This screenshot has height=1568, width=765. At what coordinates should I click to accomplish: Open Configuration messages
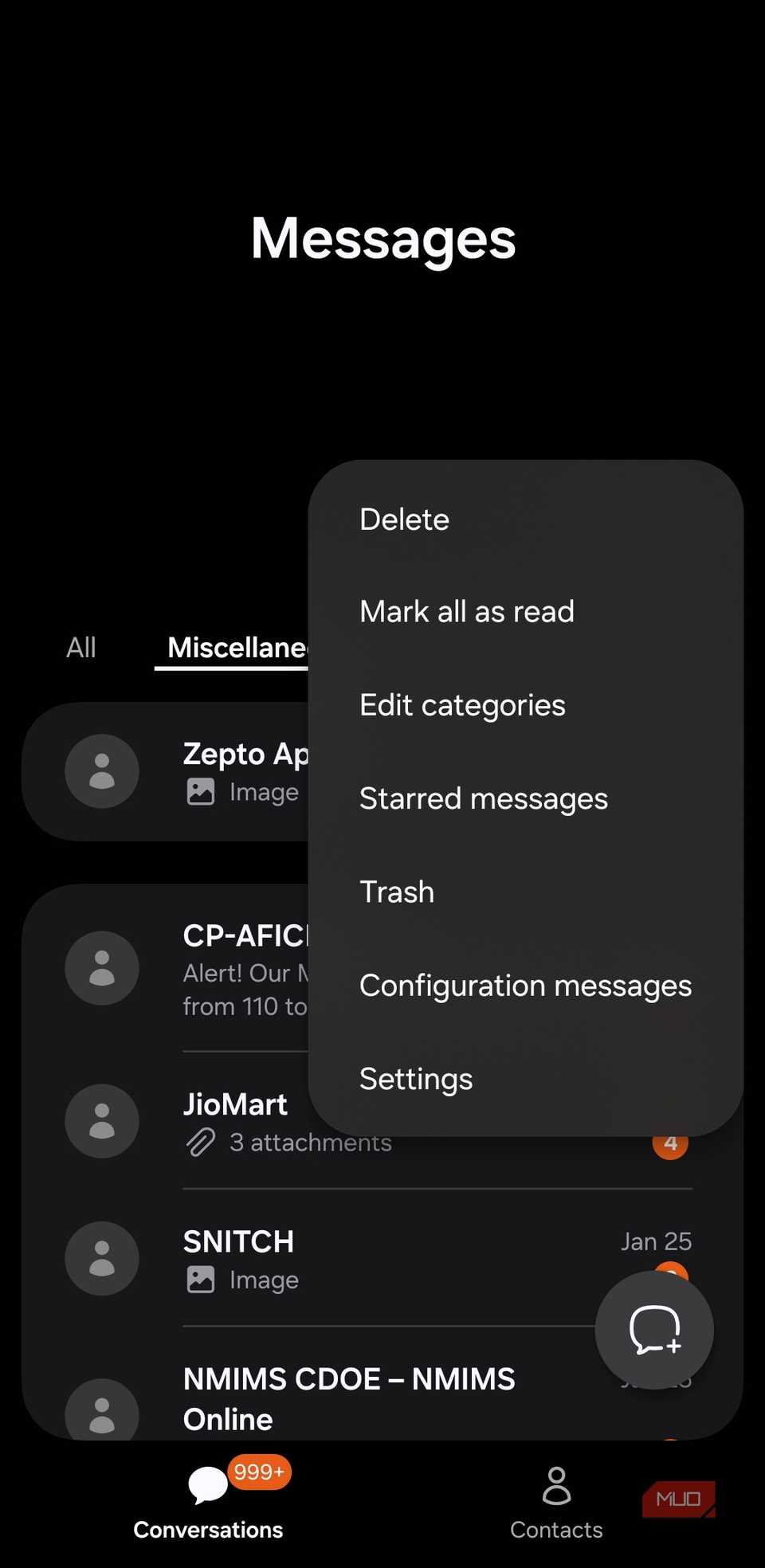click(525, 986)
